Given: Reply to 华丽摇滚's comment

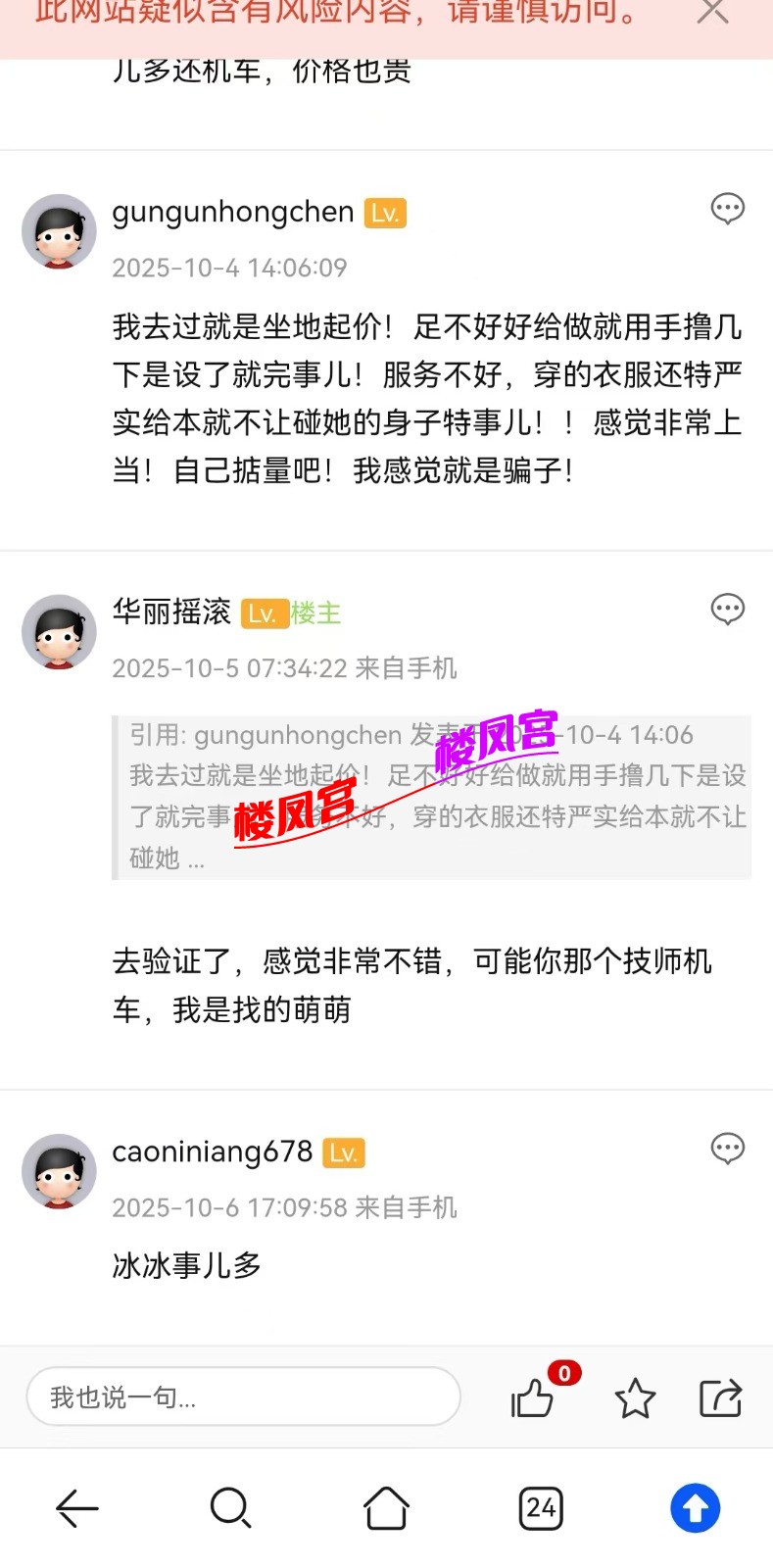Looking at the screenshot, I should pos(727,610).
